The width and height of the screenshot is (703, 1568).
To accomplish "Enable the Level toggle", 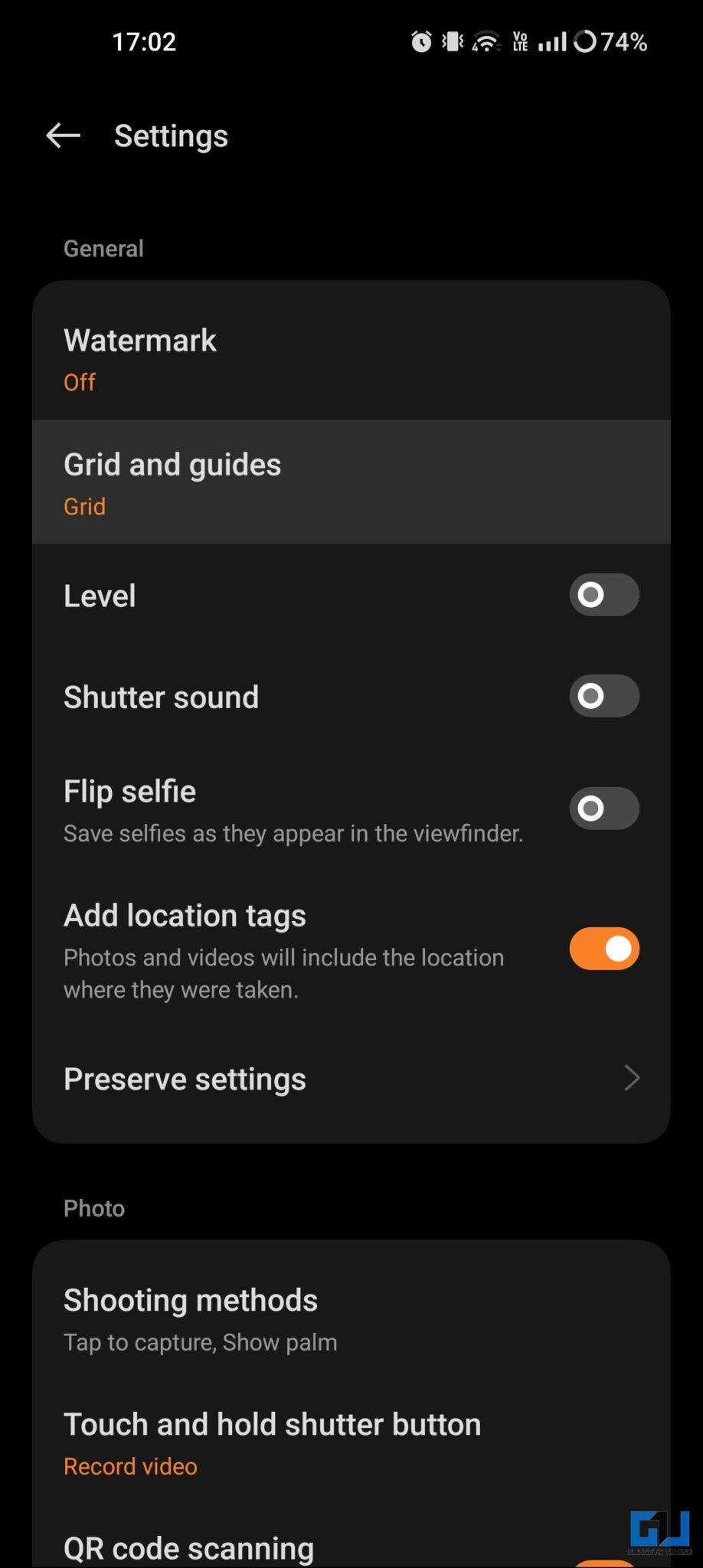I will click(604, 595).
